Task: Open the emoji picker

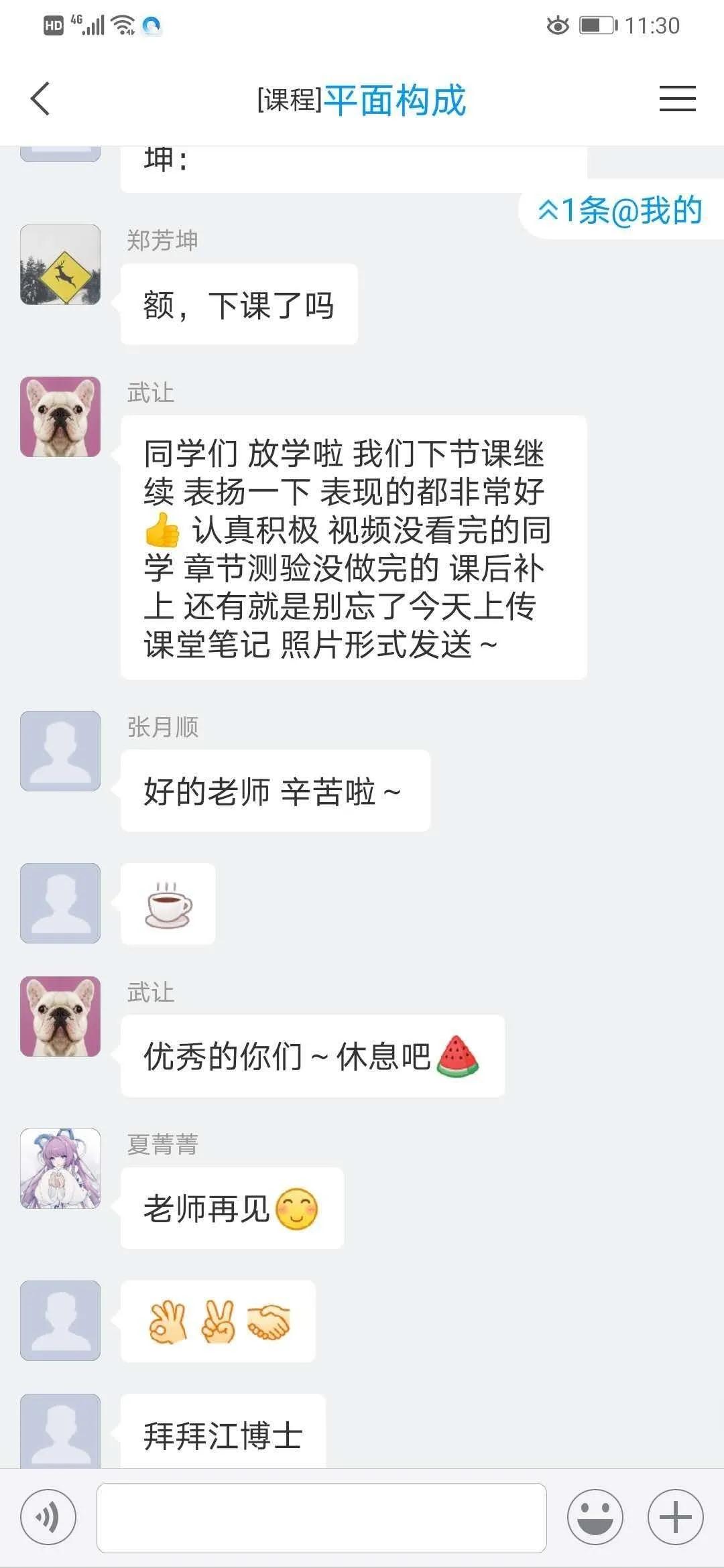Action: 595,1517
